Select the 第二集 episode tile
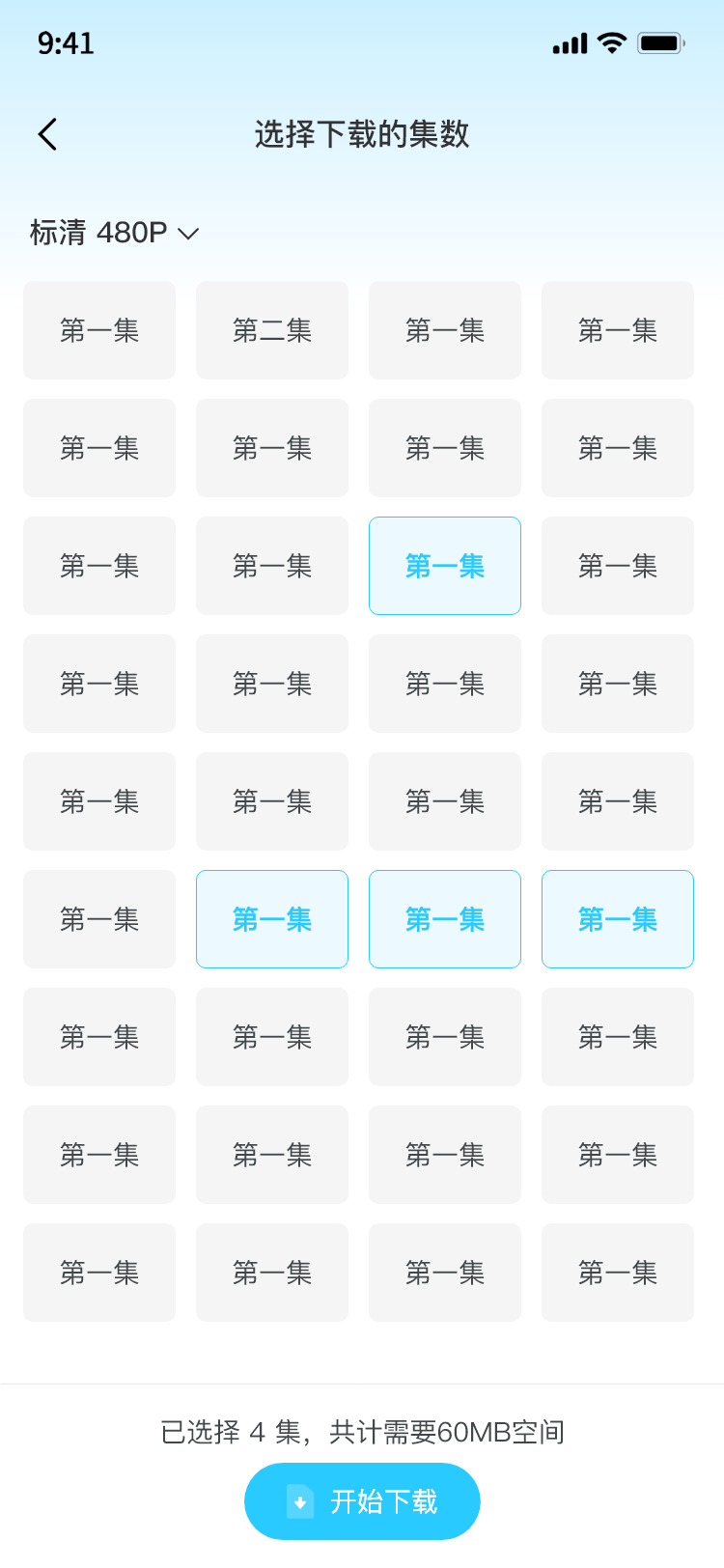 [272, 330]
